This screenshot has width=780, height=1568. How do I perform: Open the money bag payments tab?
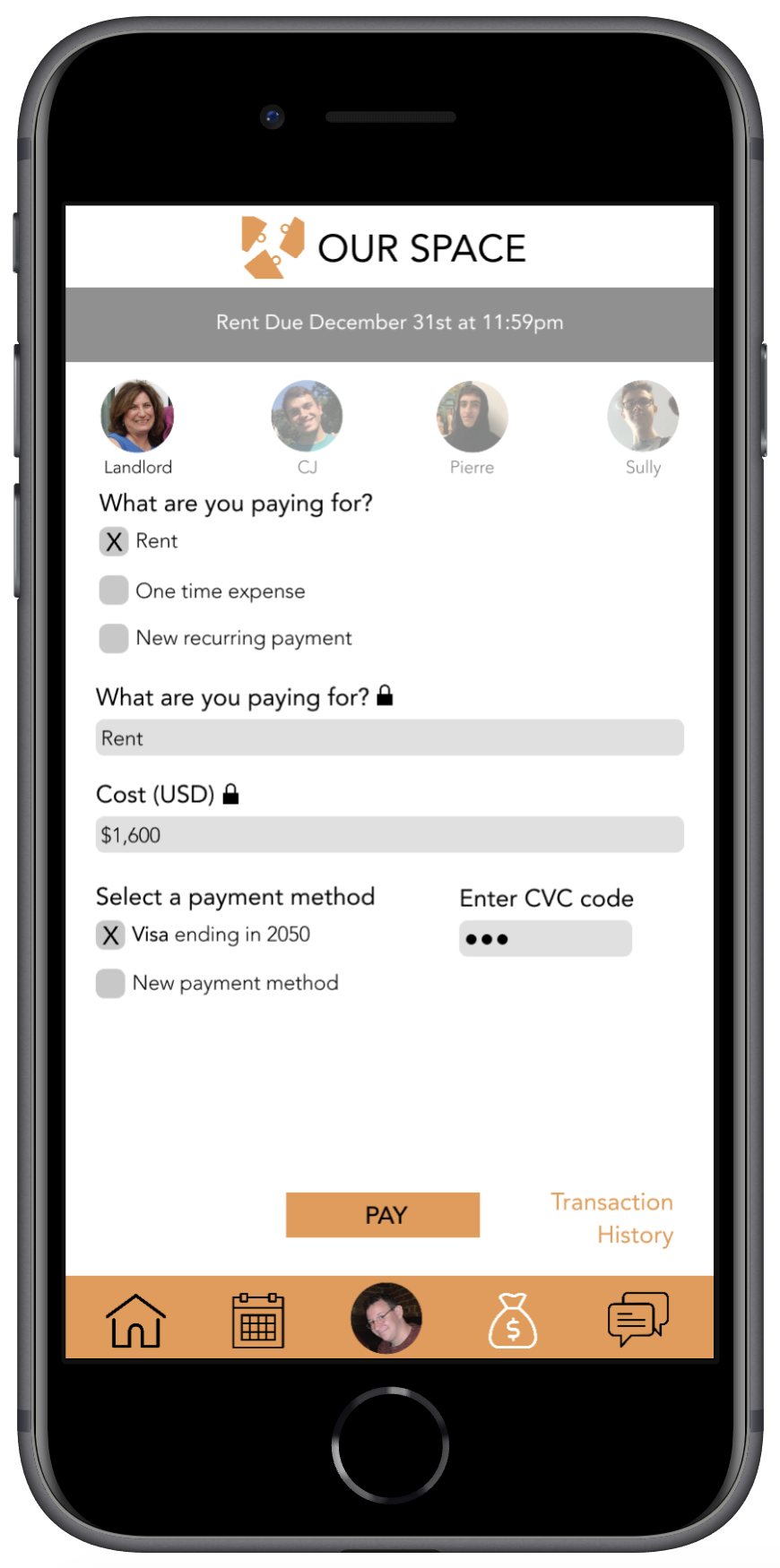pos(512,1320)
